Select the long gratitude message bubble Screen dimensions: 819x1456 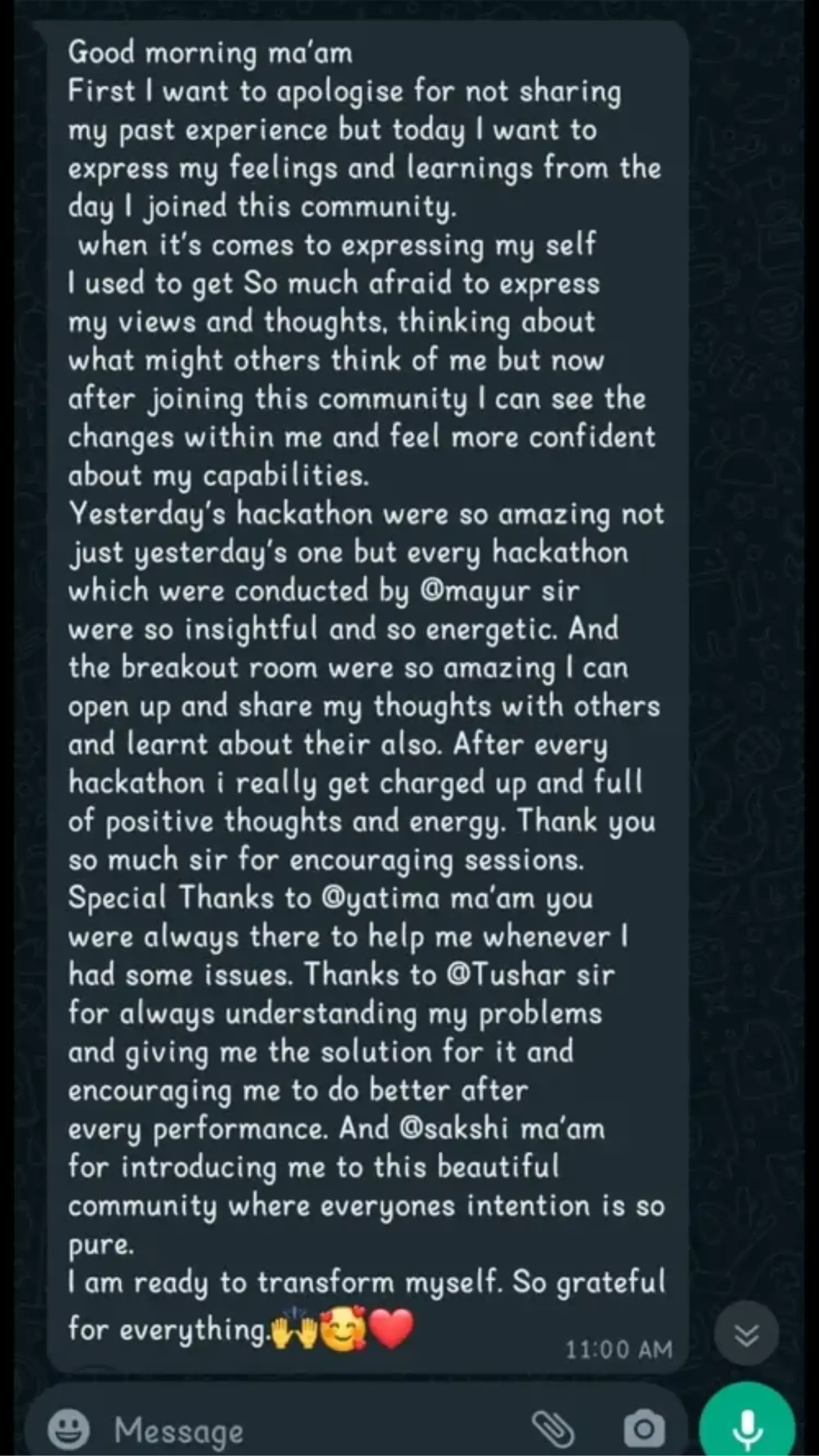click(362, 678)
